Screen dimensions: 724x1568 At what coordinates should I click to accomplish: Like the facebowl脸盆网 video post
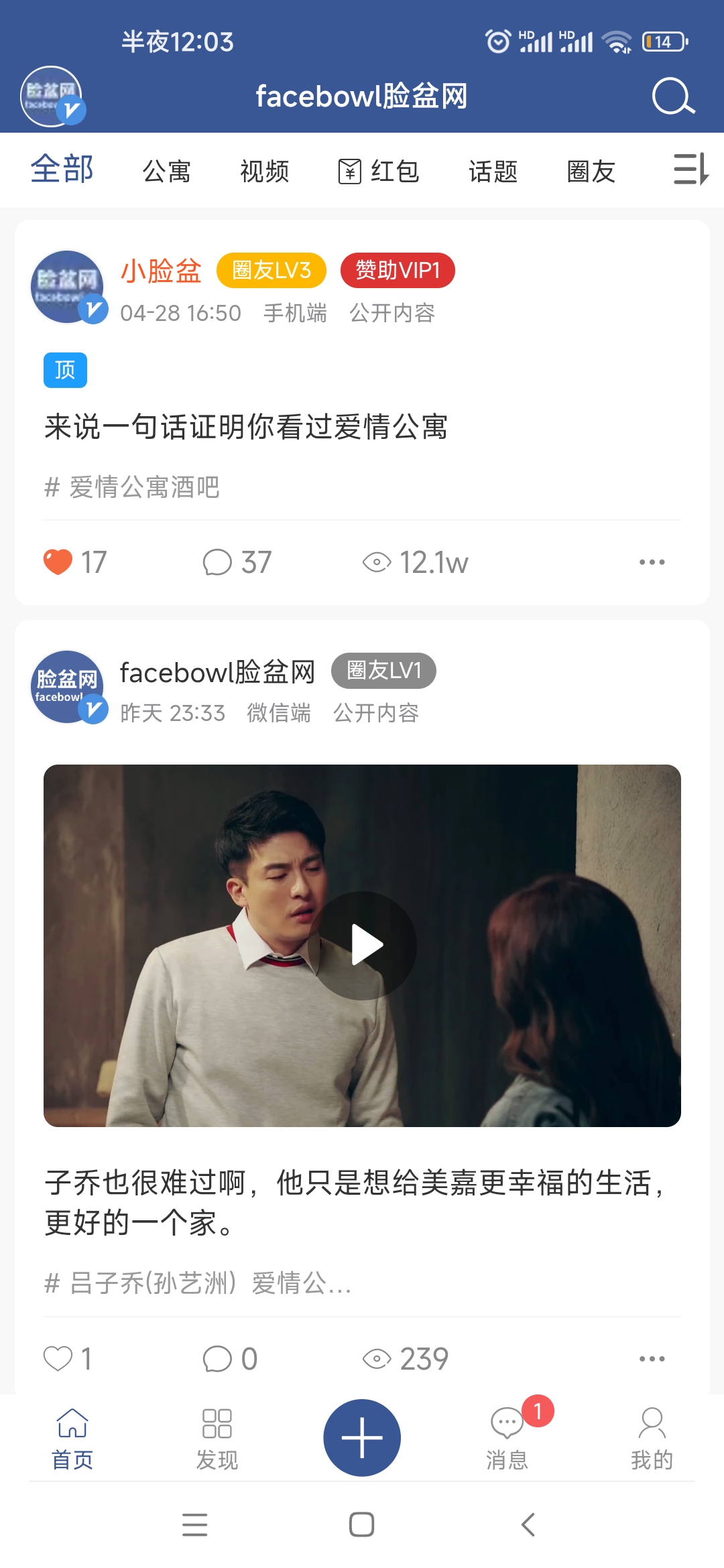click(x=59, y=1359)
